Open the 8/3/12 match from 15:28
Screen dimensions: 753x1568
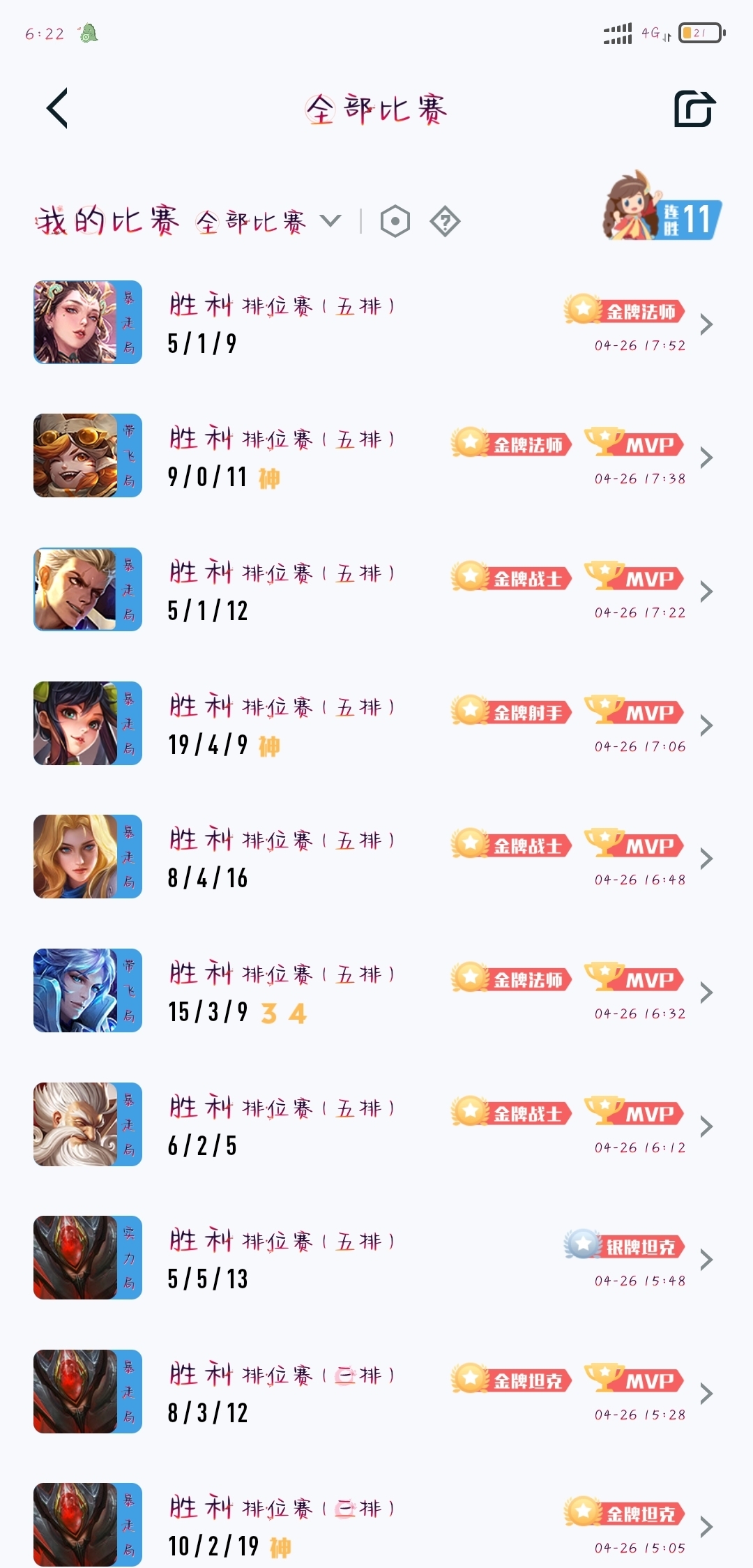(x=376, y=1392)
